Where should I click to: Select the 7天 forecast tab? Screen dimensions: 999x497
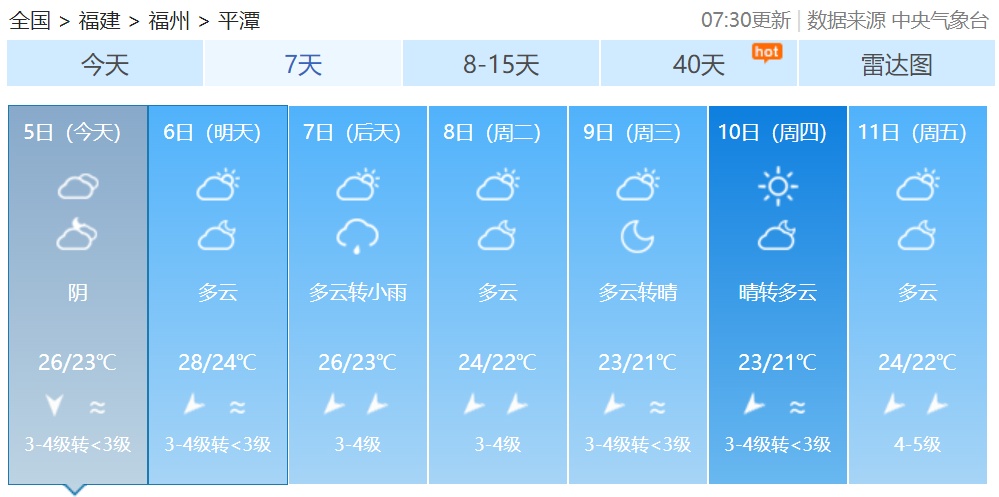(x=303, y=65)
